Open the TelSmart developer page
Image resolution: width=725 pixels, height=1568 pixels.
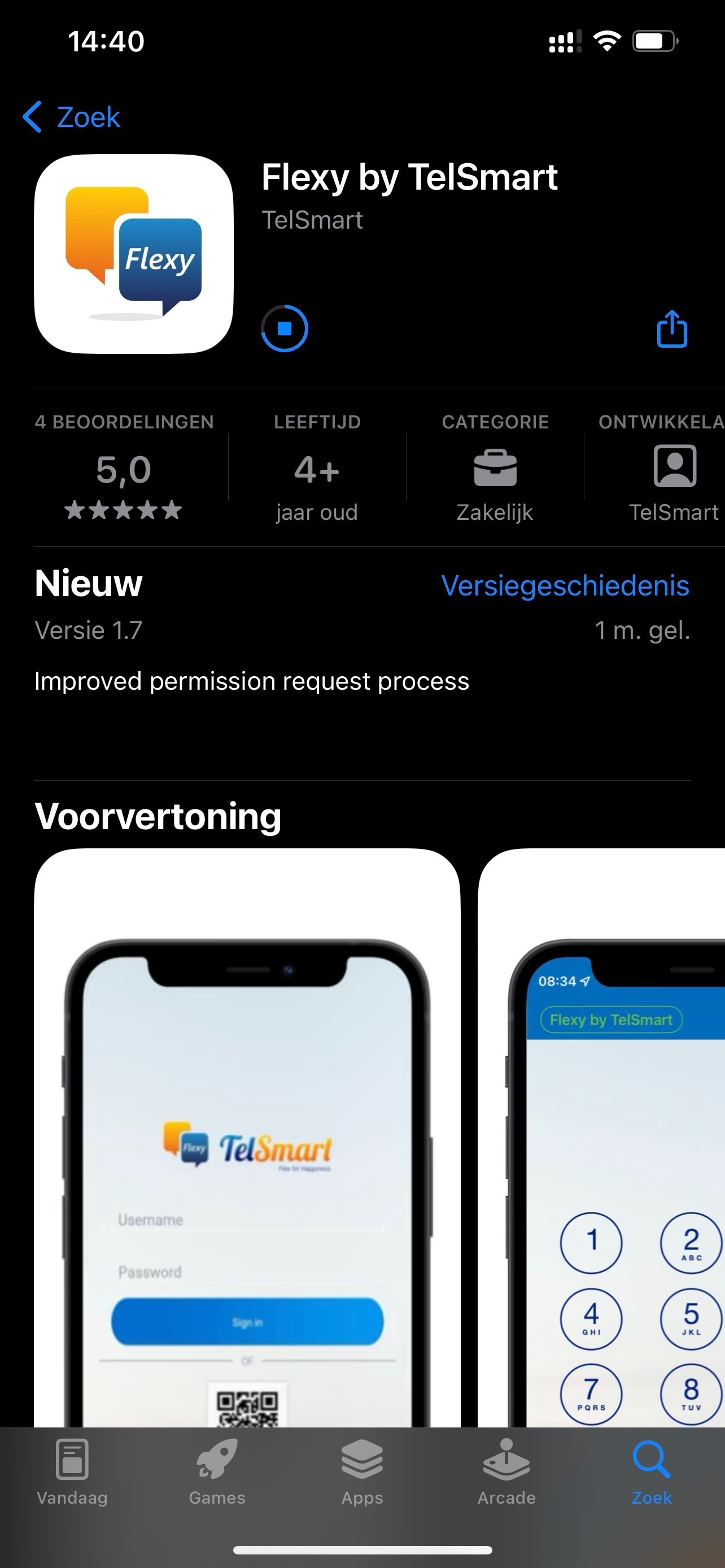[x=312, y=220]
